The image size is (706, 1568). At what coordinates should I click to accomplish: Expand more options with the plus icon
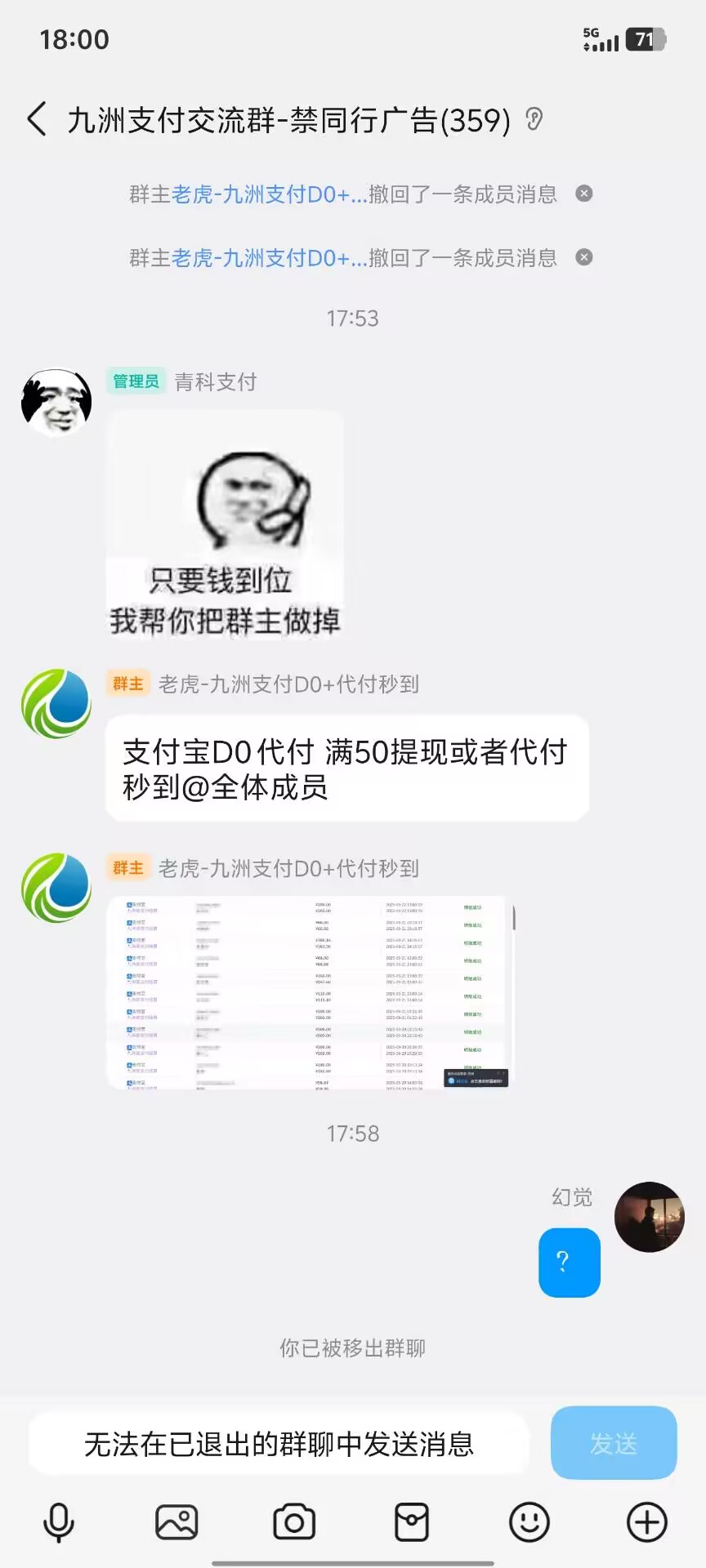(646, 1522)
